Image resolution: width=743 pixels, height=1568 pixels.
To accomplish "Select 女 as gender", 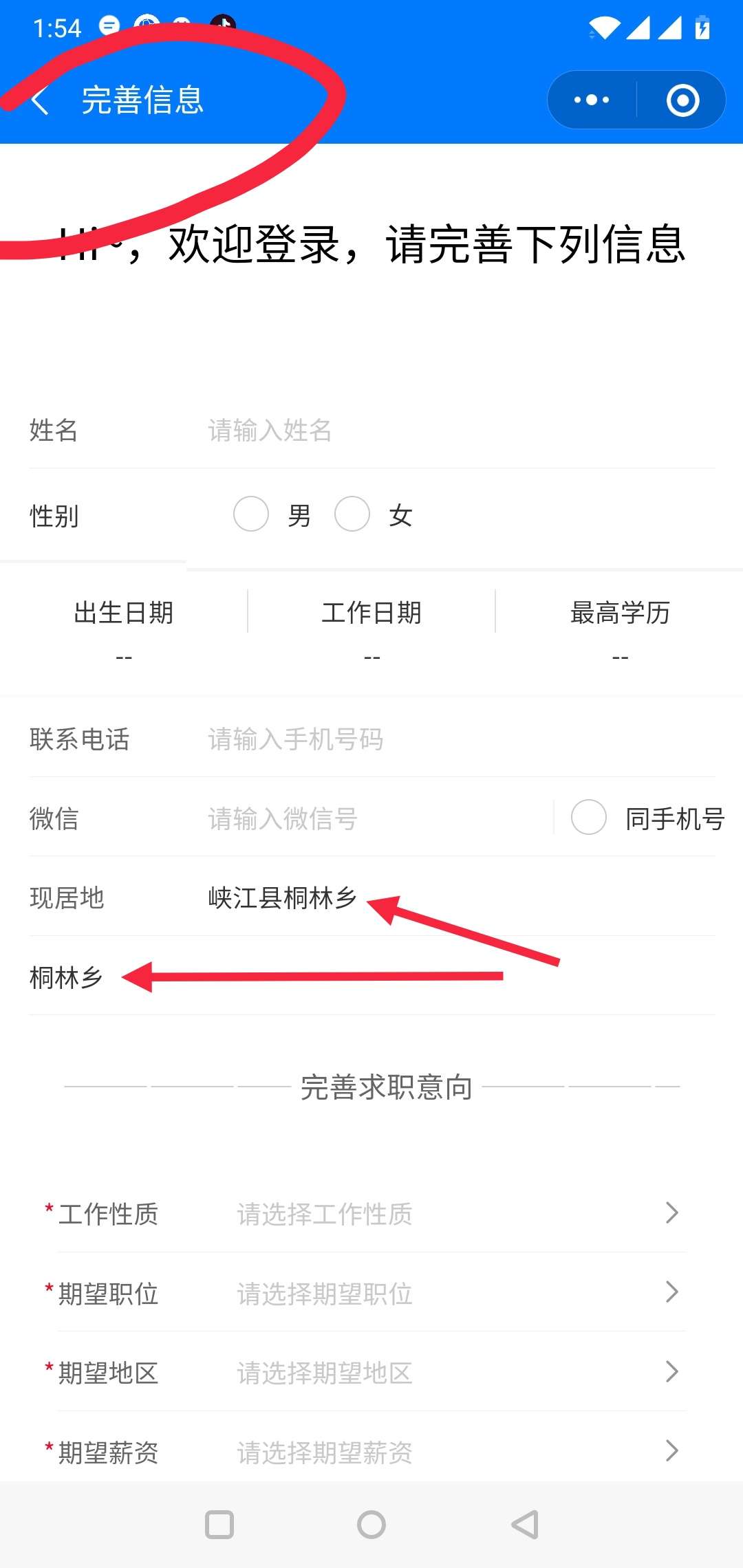I will pyautogui.click(x=352, y=514).
